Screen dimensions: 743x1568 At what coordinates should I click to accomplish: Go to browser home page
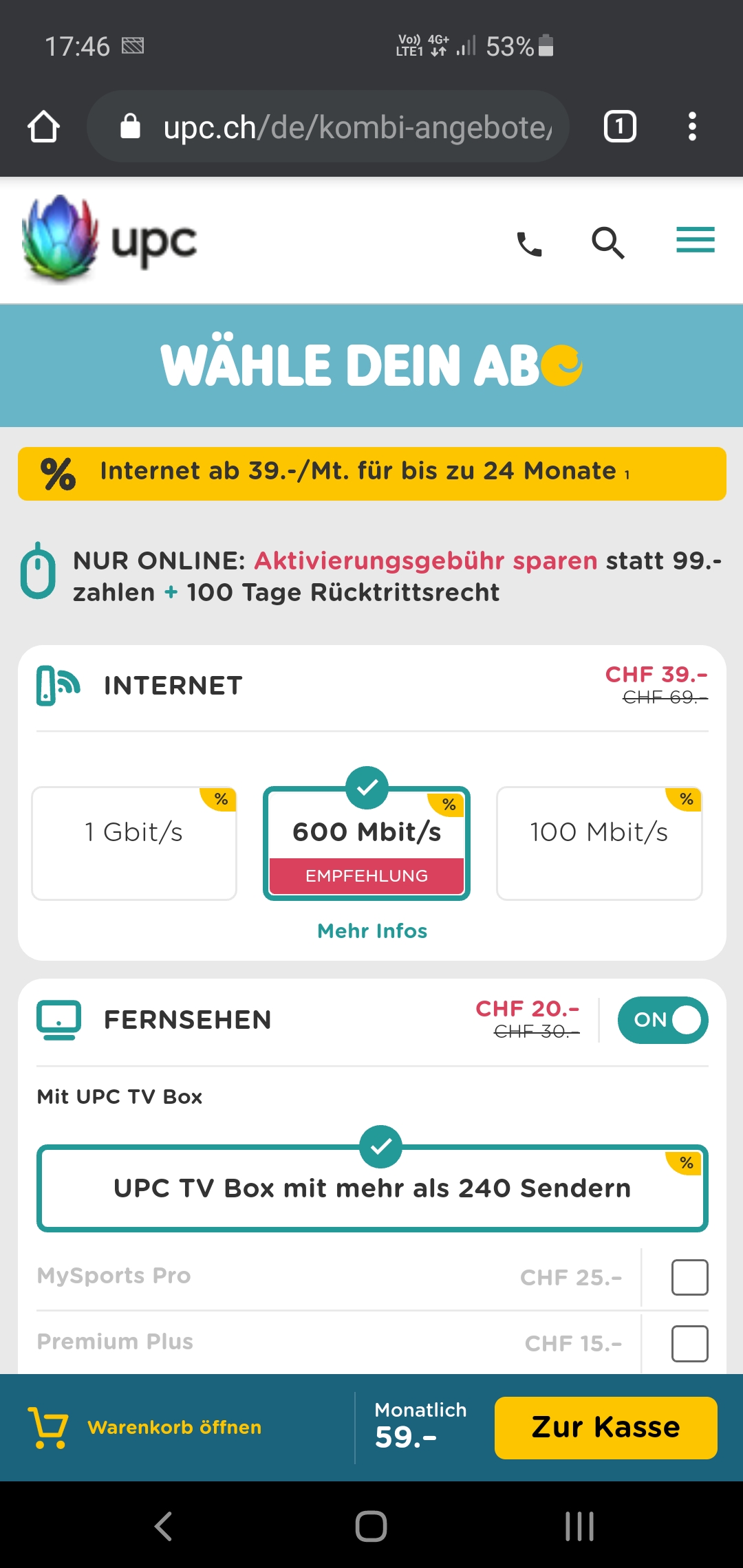pos(43,127)
